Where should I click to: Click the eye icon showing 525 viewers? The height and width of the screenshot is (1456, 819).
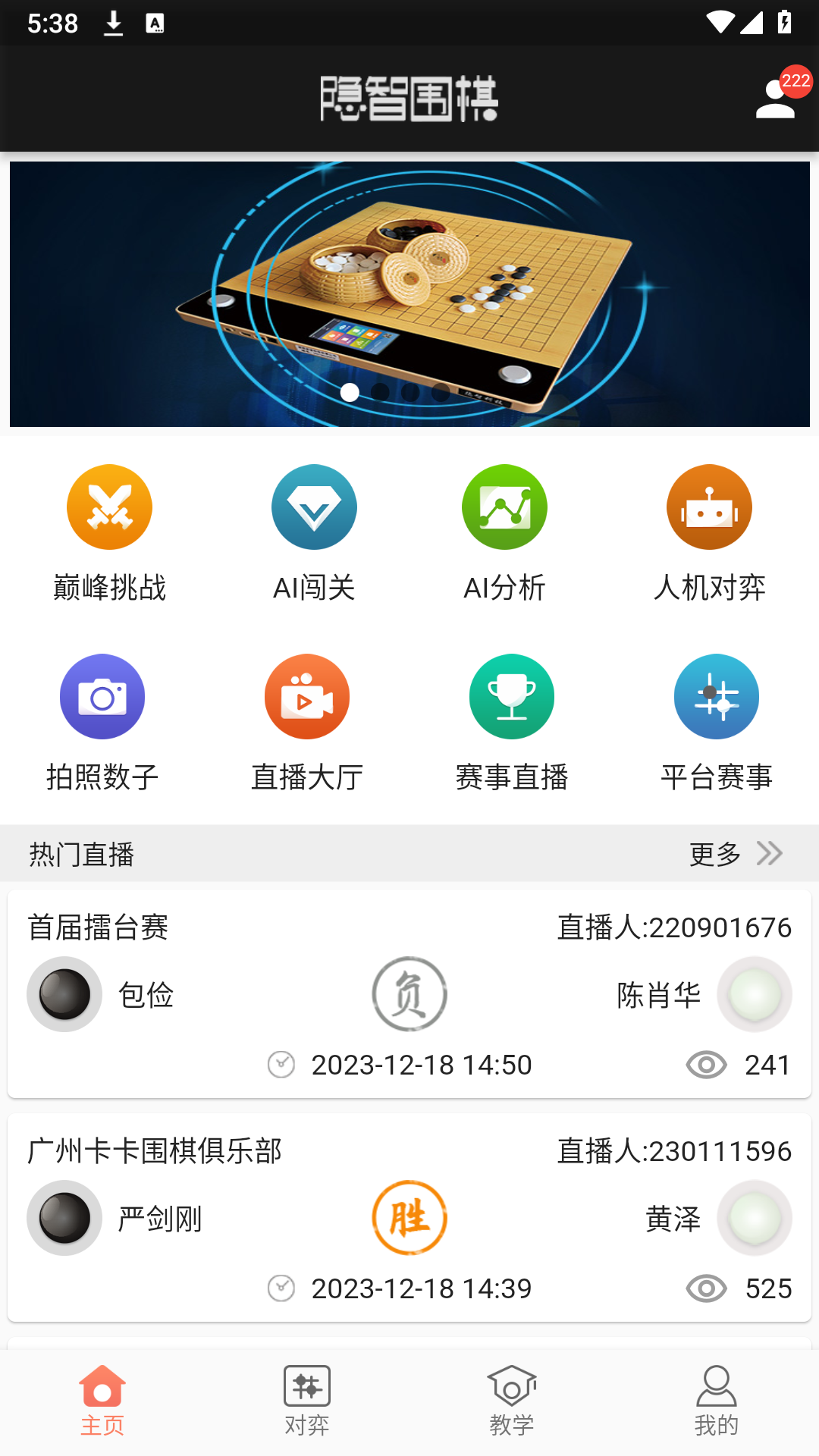[706, 1288]
